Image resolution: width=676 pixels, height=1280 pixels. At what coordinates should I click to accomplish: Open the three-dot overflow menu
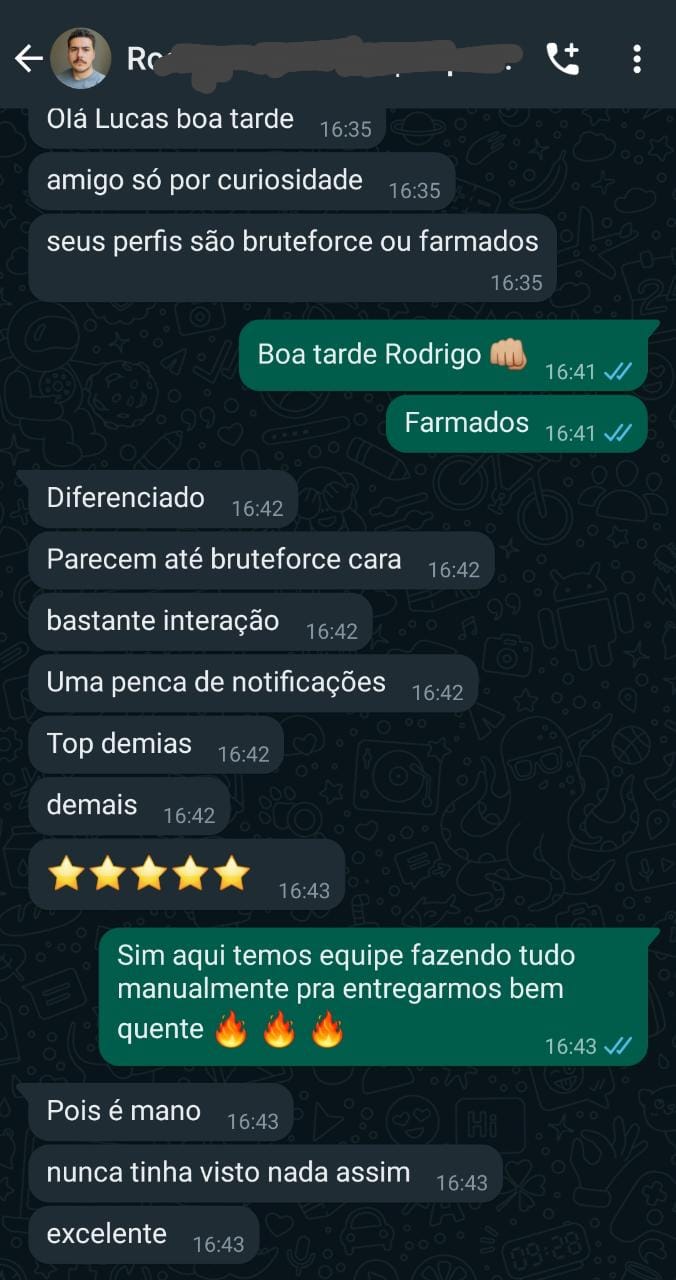[636, 59]
